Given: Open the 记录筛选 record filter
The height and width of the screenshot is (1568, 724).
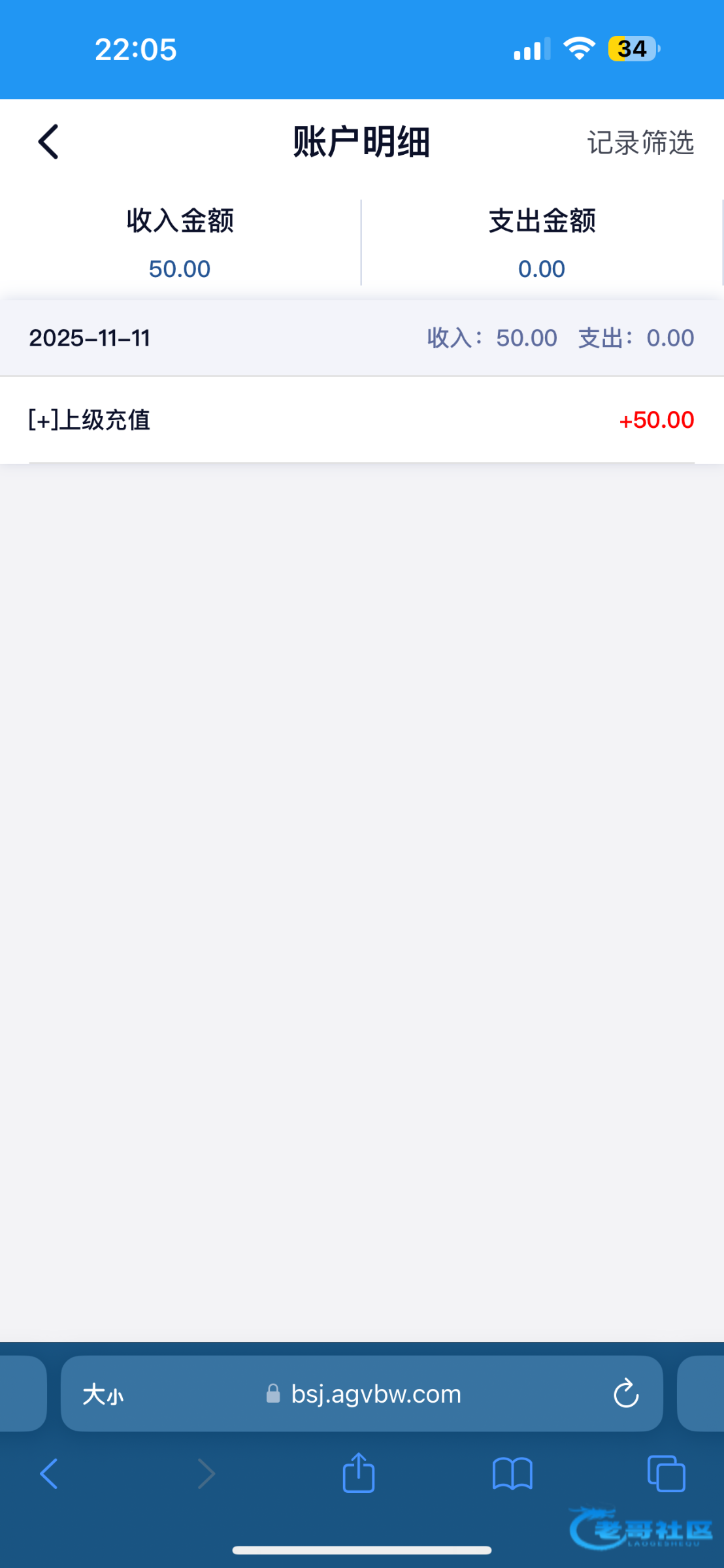Looking at the screenshot, I should tap(640, 142).
